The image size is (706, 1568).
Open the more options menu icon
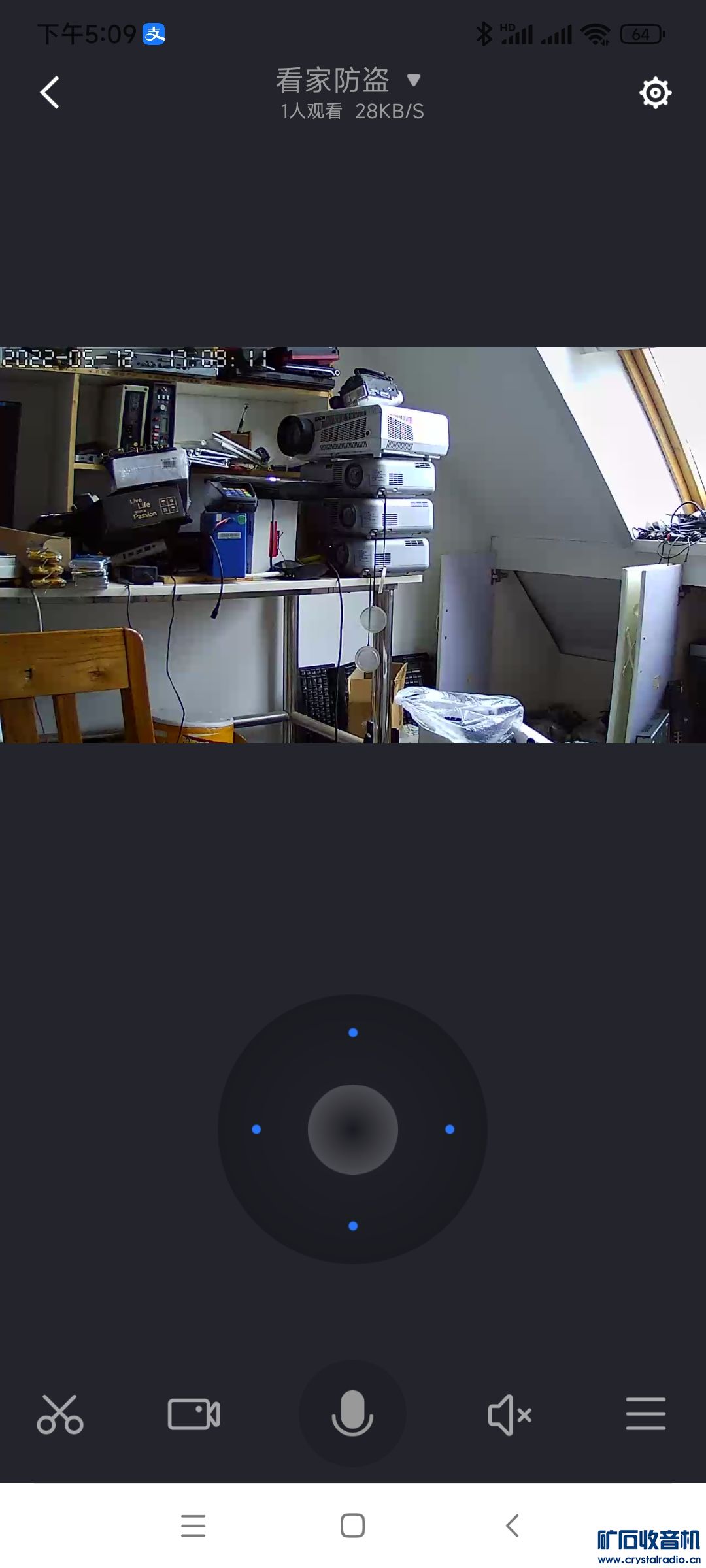(645, 1414)
